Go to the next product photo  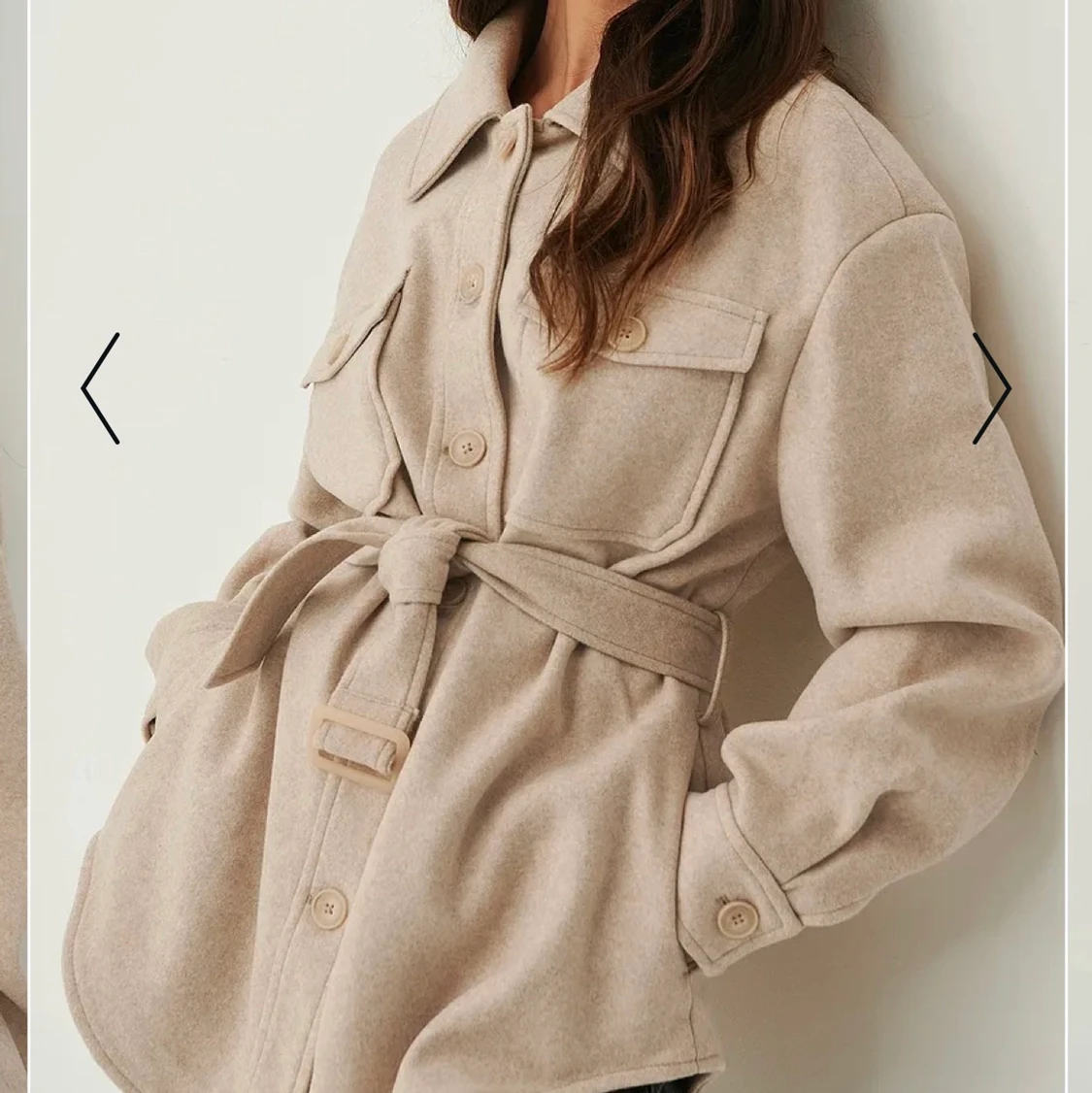coord(991,388)
